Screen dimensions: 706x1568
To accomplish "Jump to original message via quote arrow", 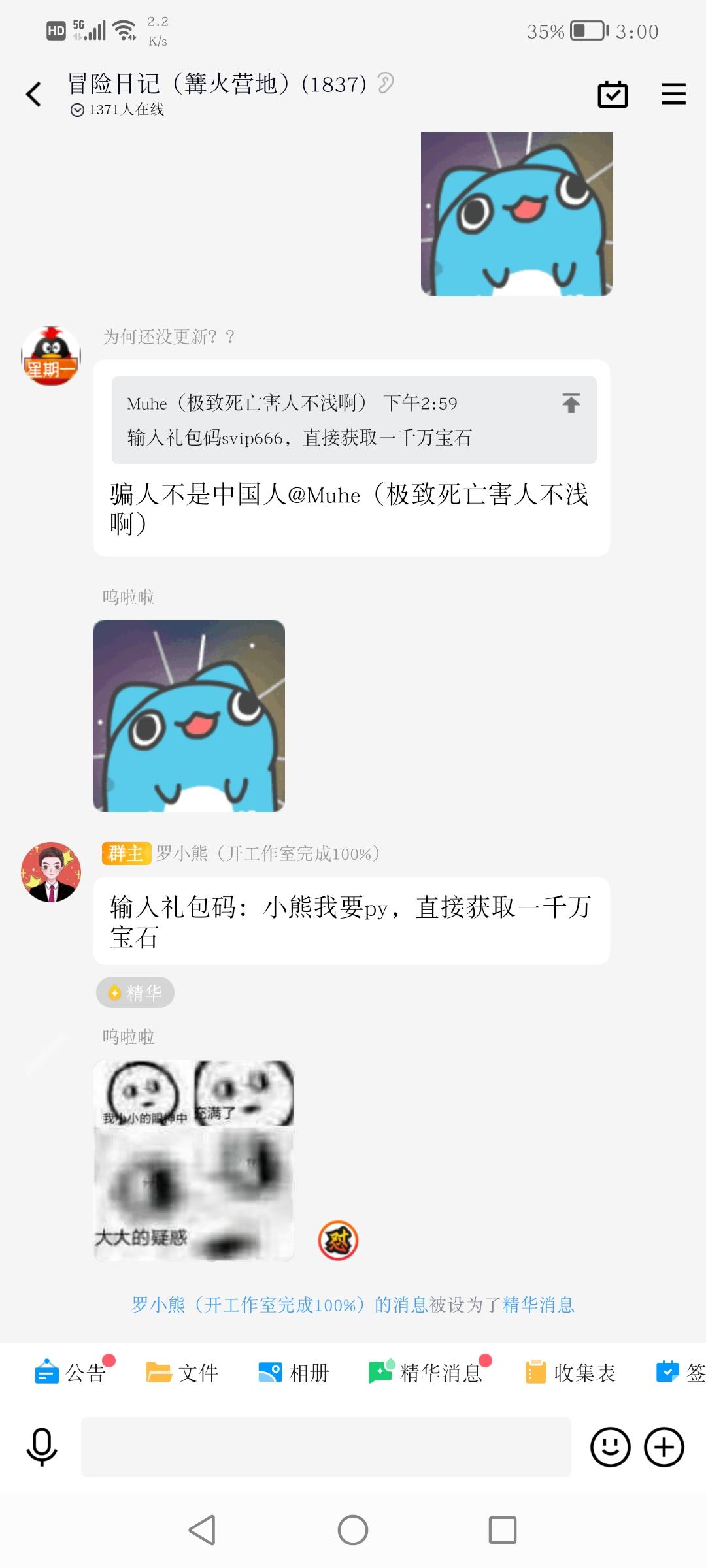I will coord(570,404).
